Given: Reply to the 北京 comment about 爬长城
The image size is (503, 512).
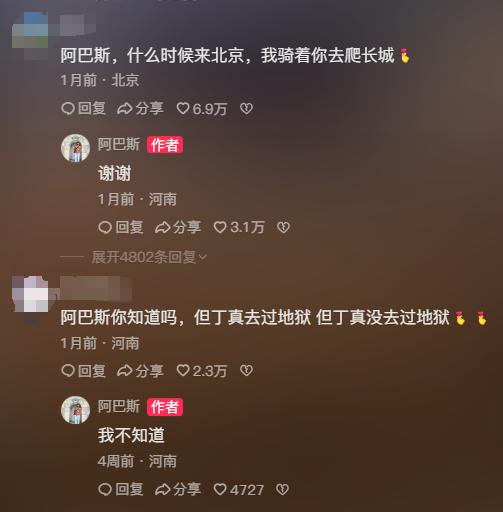Looking at the screenshot, I should pos(83,109).
